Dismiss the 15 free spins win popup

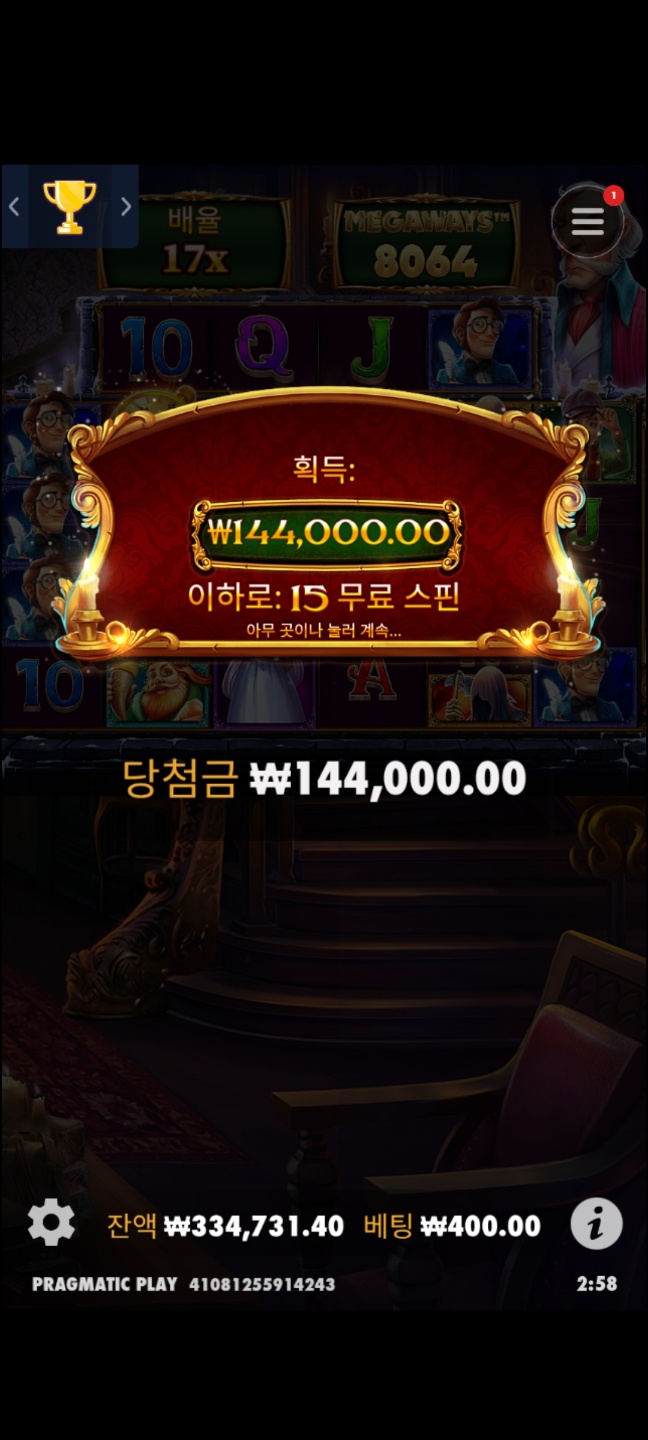pos(325,630)
